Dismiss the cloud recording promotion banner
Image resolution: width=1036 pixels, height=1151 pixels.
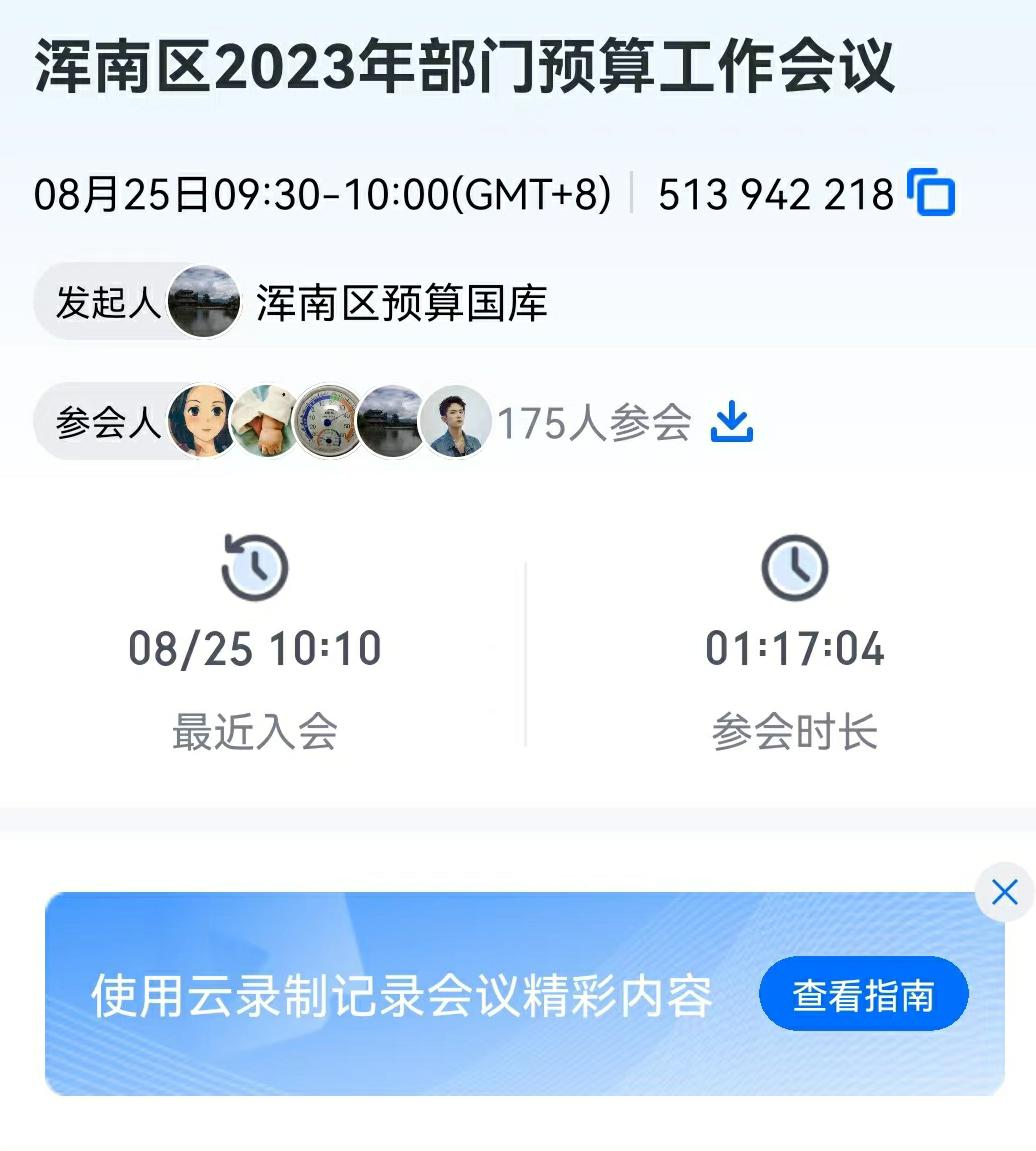[1003, 893]
